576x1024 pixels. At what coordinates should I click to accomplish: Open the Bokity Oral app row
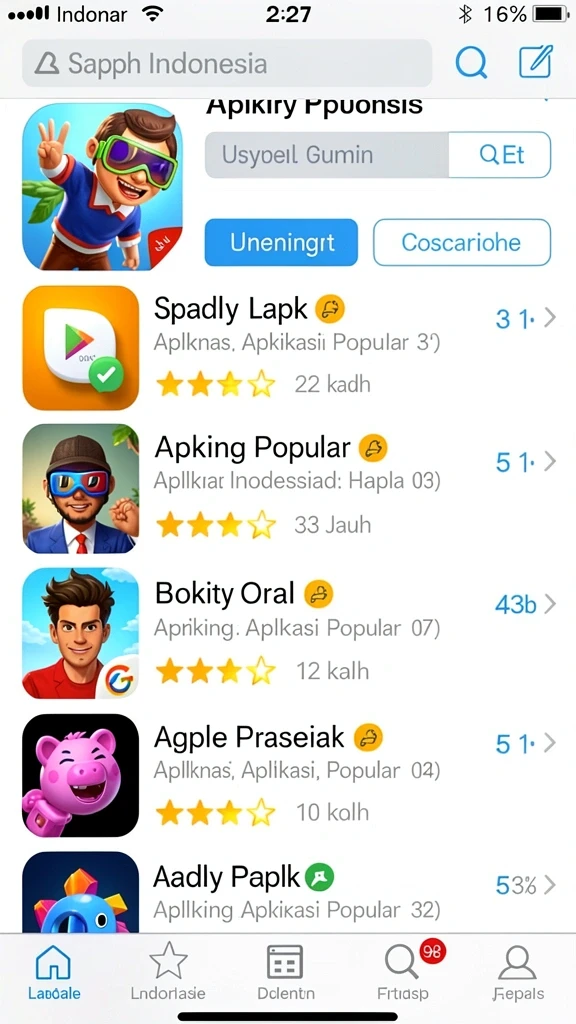pyautogui.click(x=288, y=633)
